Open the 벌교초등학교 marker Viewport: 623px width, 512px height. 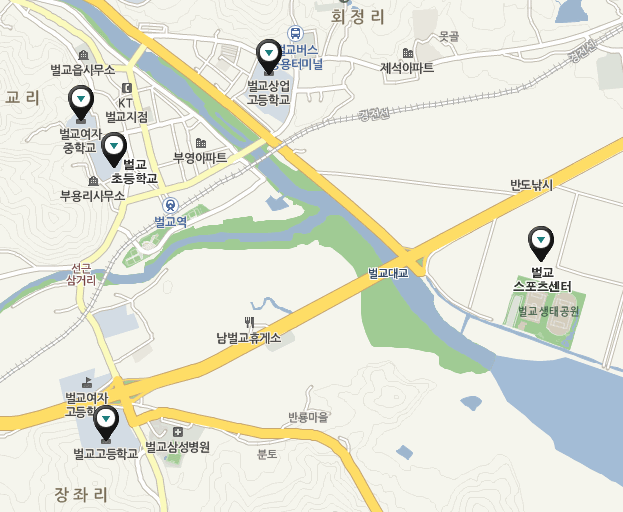coord(114,146)
